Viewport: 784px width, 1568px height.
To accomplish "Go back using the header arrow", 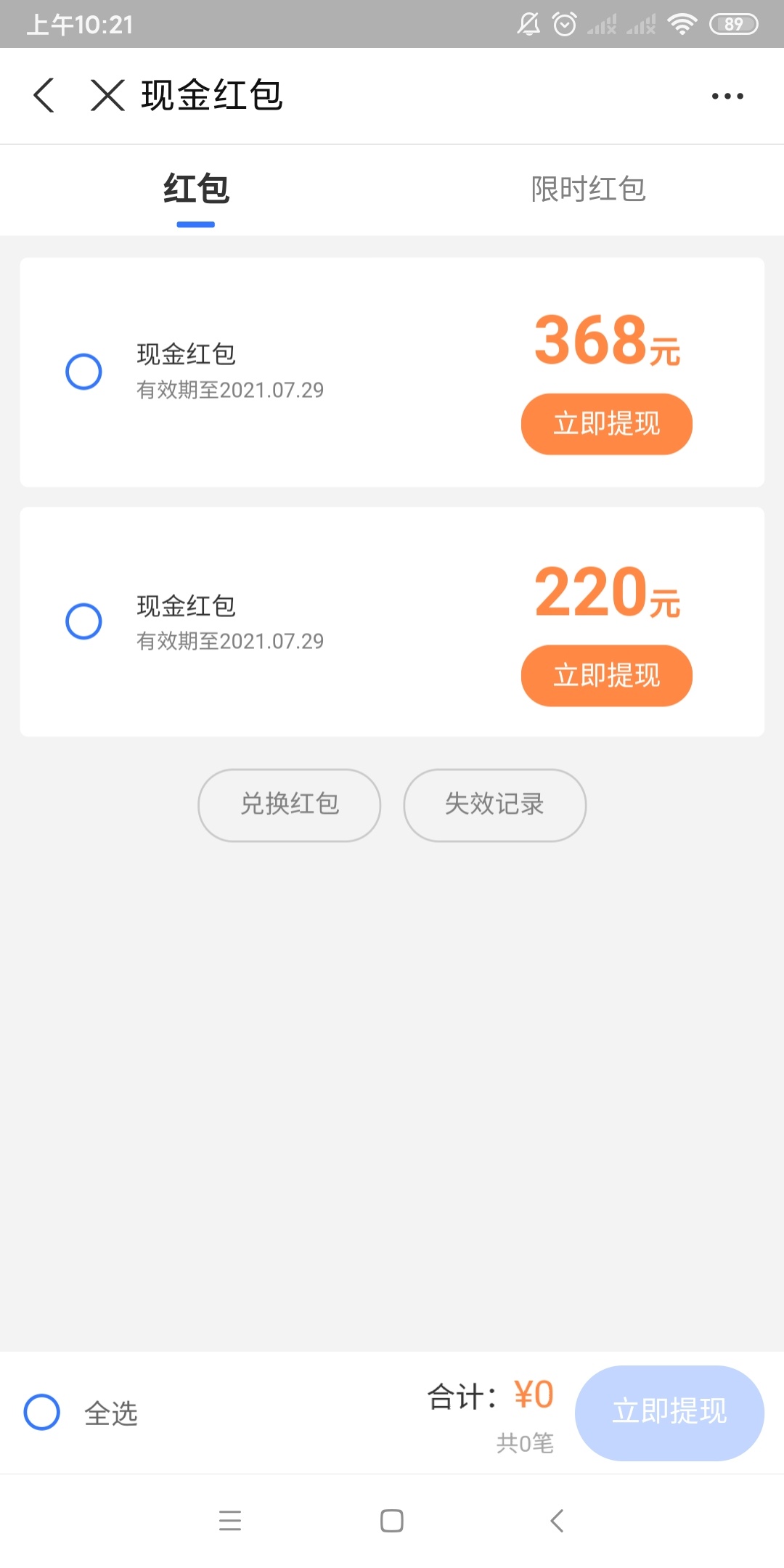I will 44,95.
